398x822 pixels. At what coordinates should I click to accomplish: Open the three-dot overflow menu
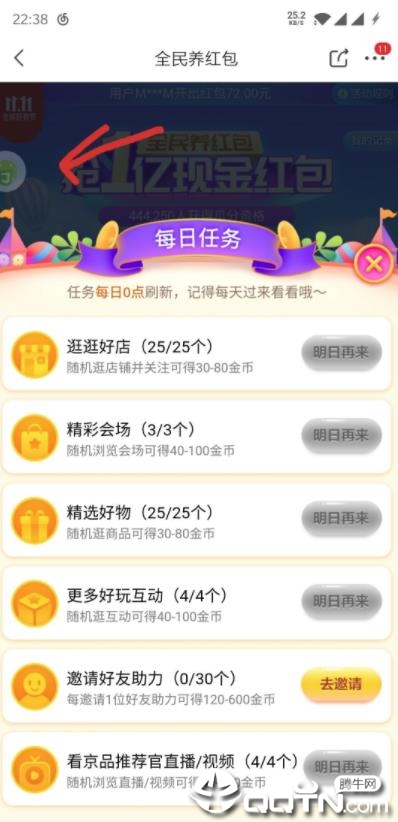click(374, 58)
